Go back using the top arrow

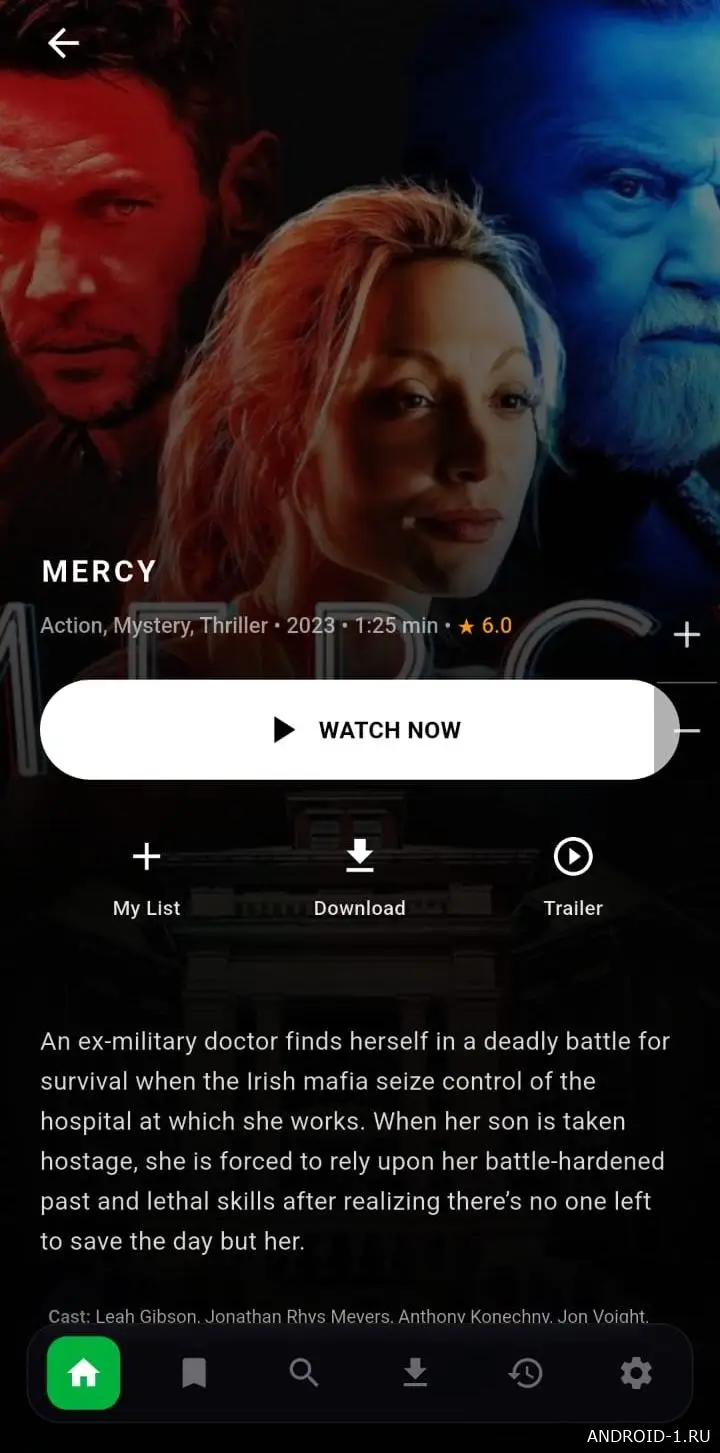63,43
